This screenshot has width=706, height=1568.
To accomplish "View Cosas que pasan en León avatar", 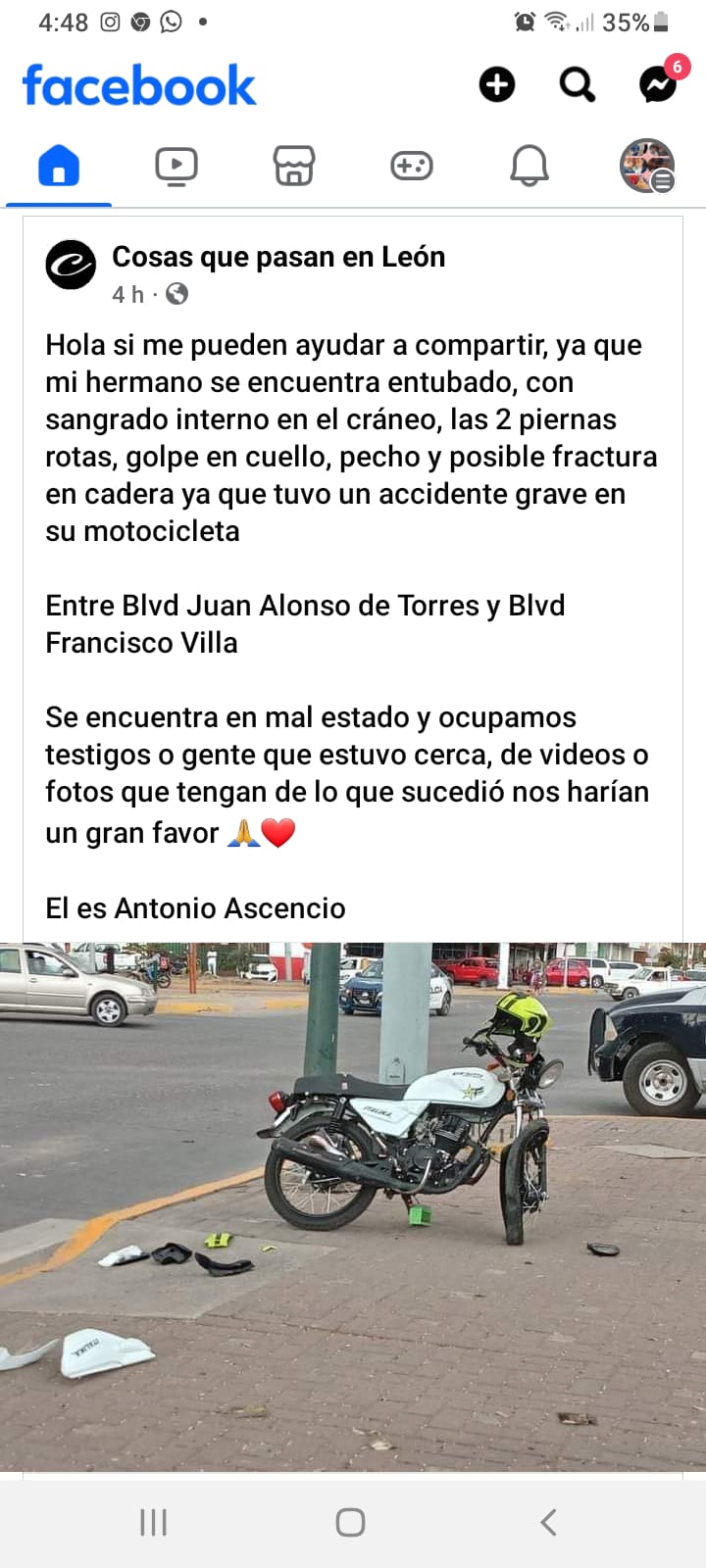I will (72, 265).
